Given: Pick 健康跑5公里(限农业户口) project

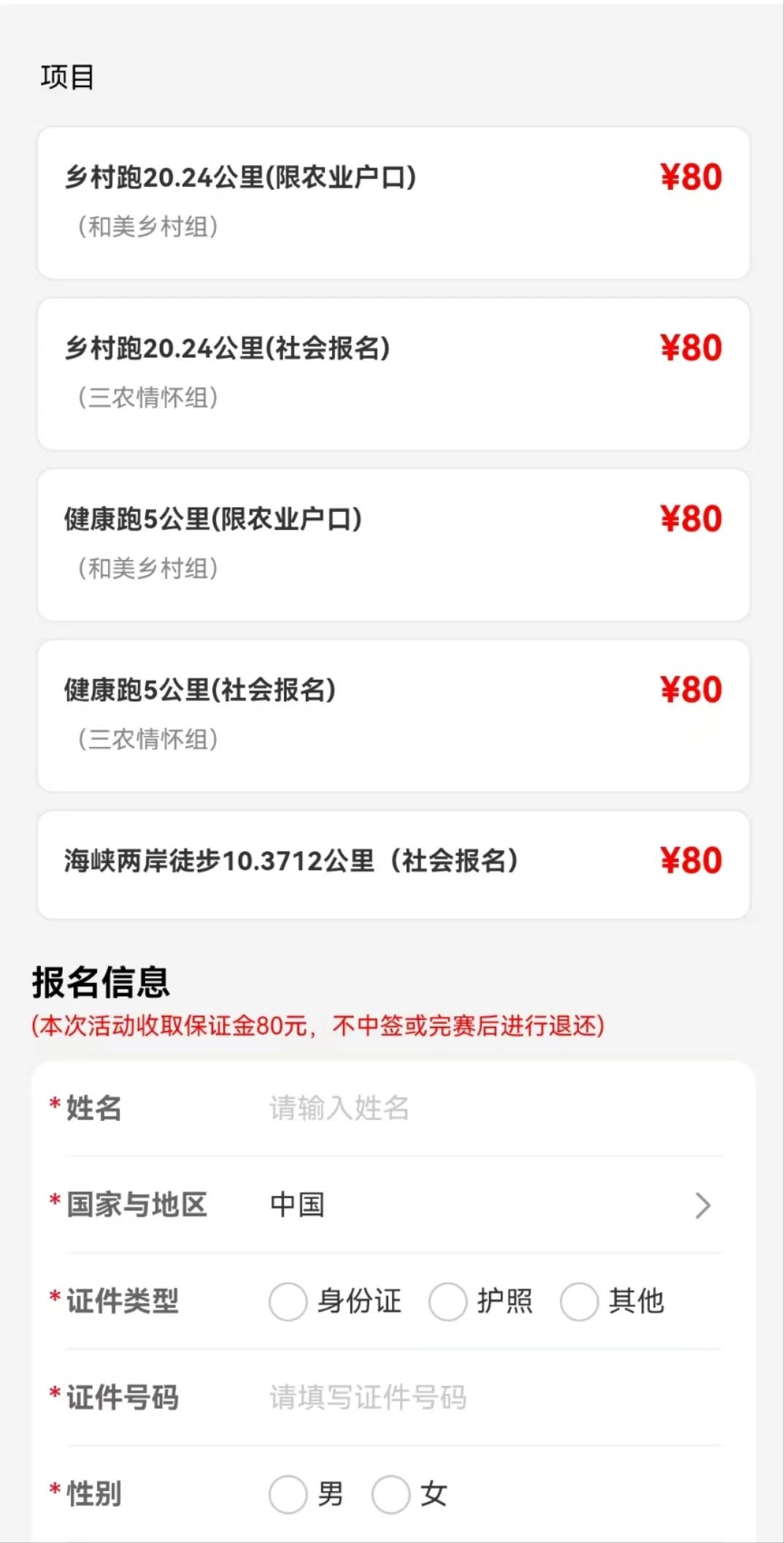Looking at the screenshot, I should point(393,544).
